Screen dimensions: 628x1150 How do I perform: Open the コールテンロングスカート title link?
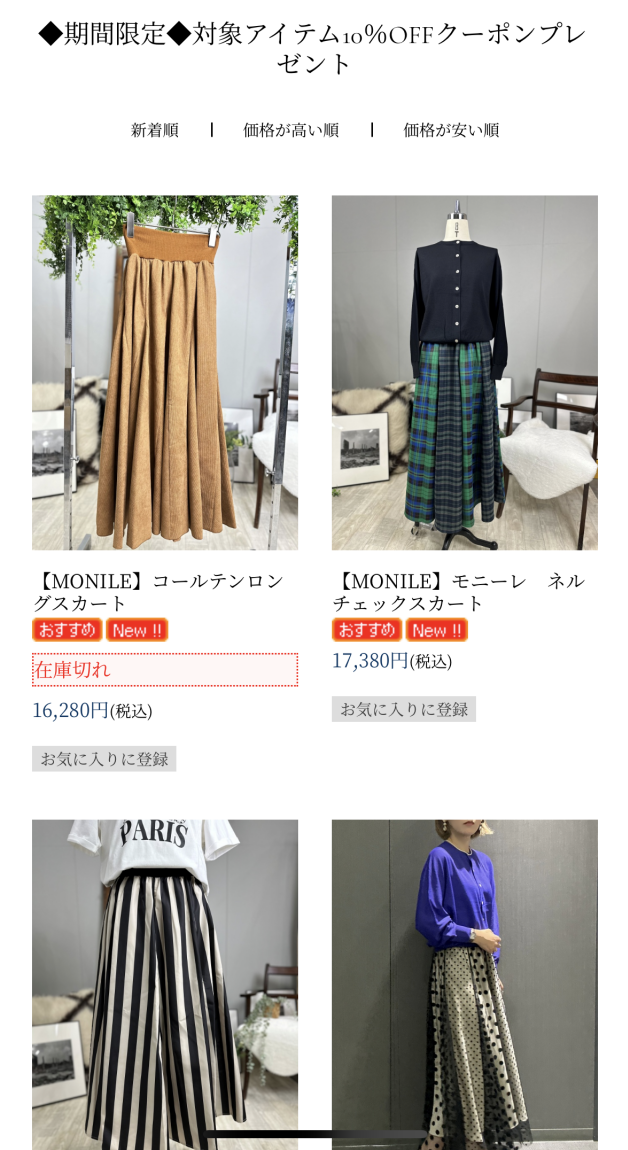[x=159, y=592]
